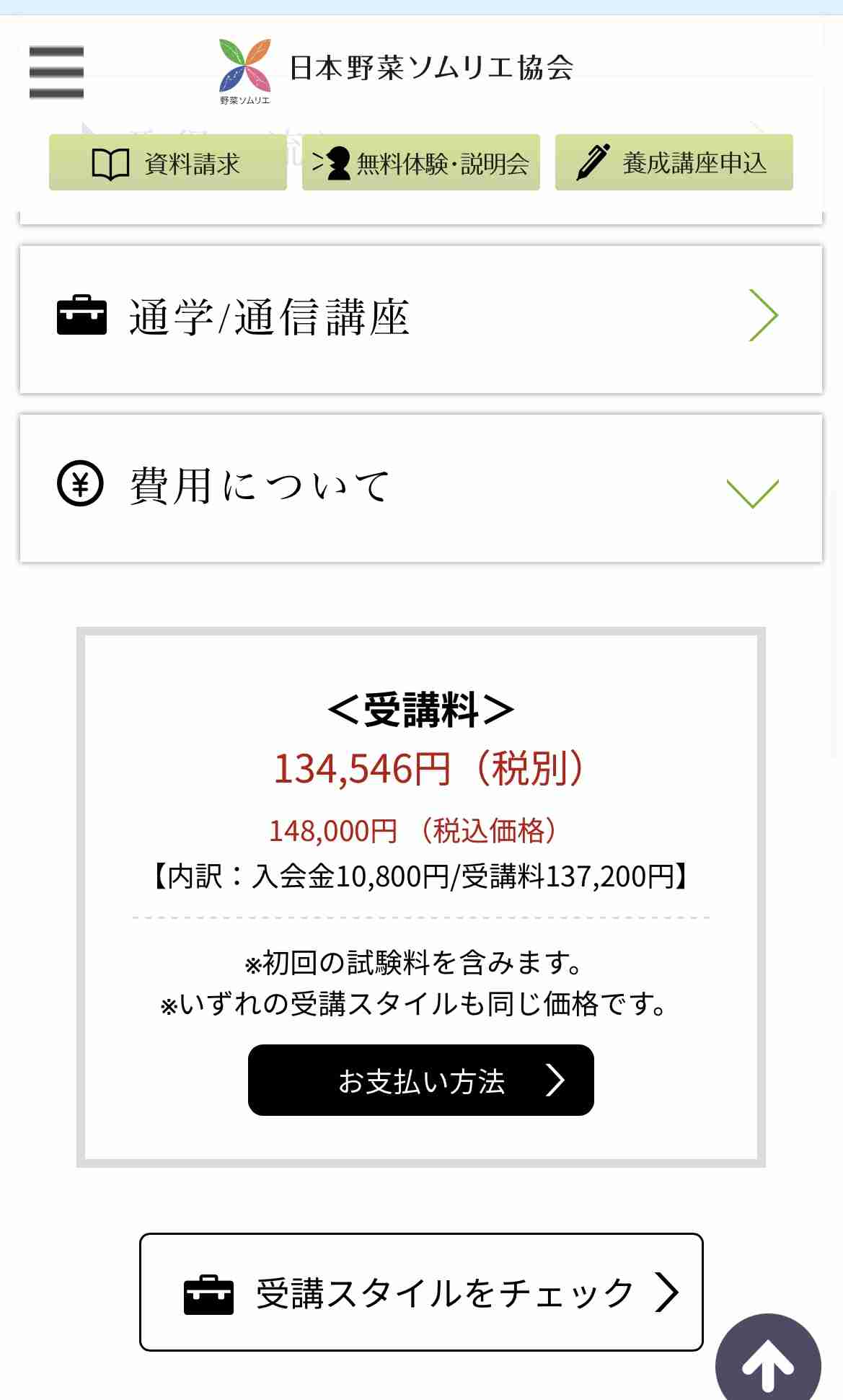Open the 通学/通信講座 section via right chevron
Image resolution: width=843 pixels, height=1400 pixels.
[x=763, y=314]
